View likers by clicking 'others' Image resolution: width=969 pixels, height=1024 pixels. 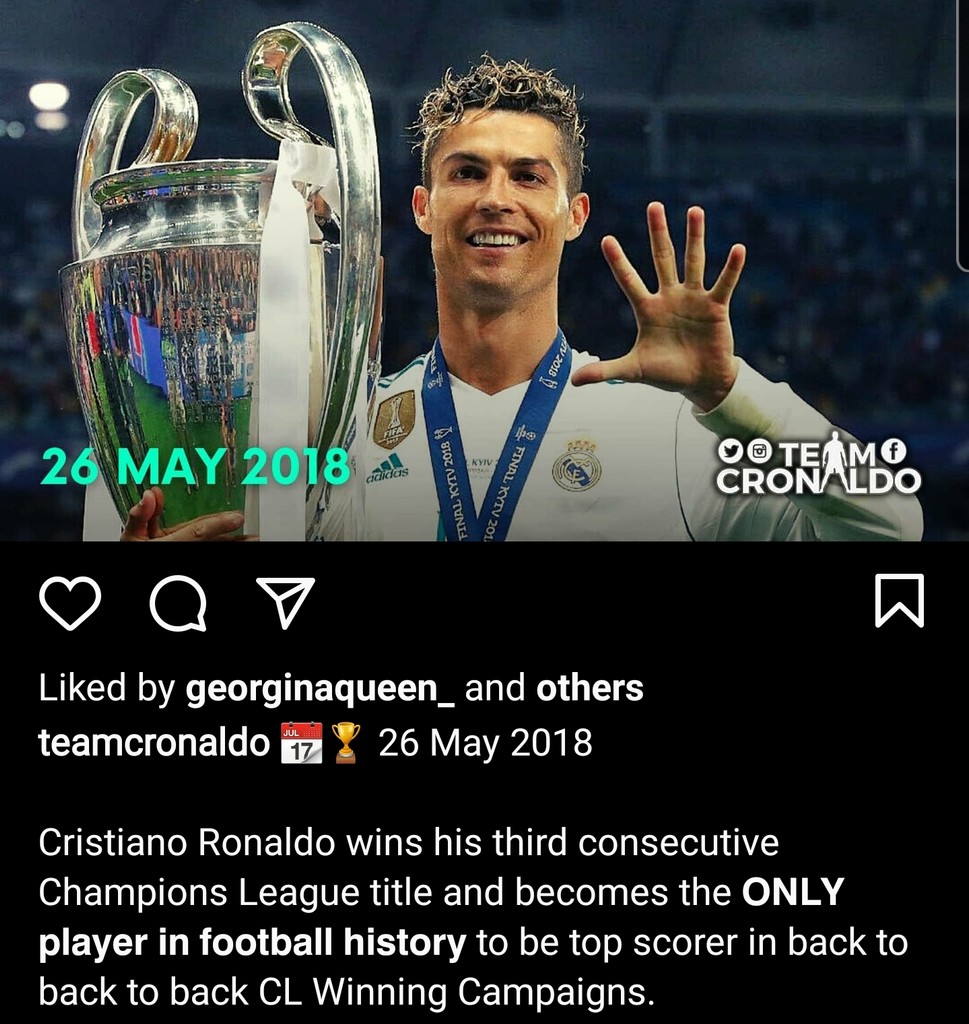pos(590,690)
